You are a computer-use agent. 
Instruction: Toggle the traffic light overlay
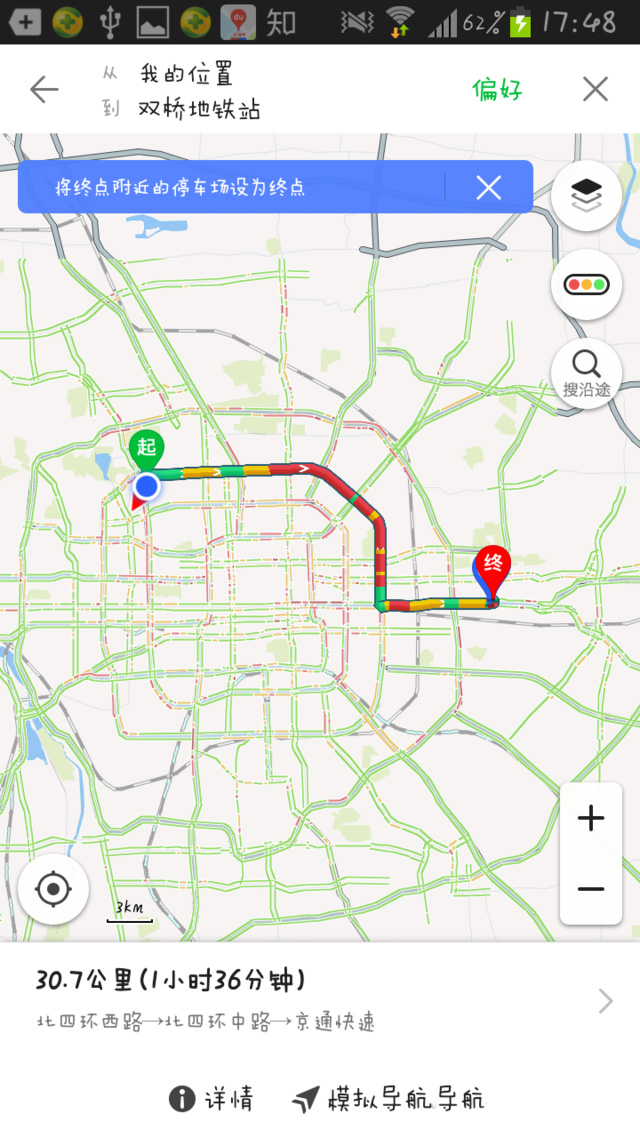[586, 284]
